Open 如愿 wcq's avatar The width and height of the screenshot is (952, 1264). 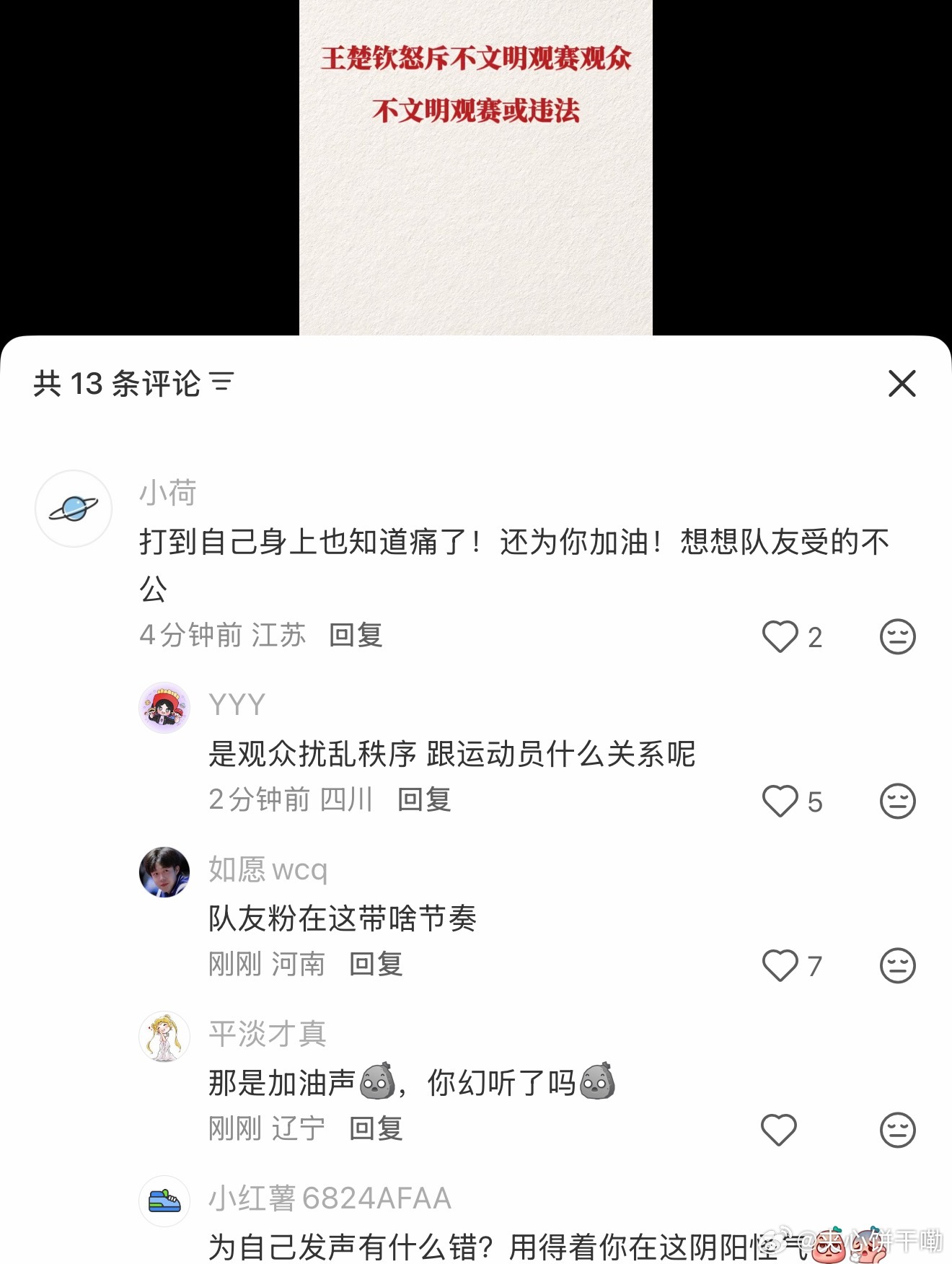pyautogui.click(x=164, y=872)
